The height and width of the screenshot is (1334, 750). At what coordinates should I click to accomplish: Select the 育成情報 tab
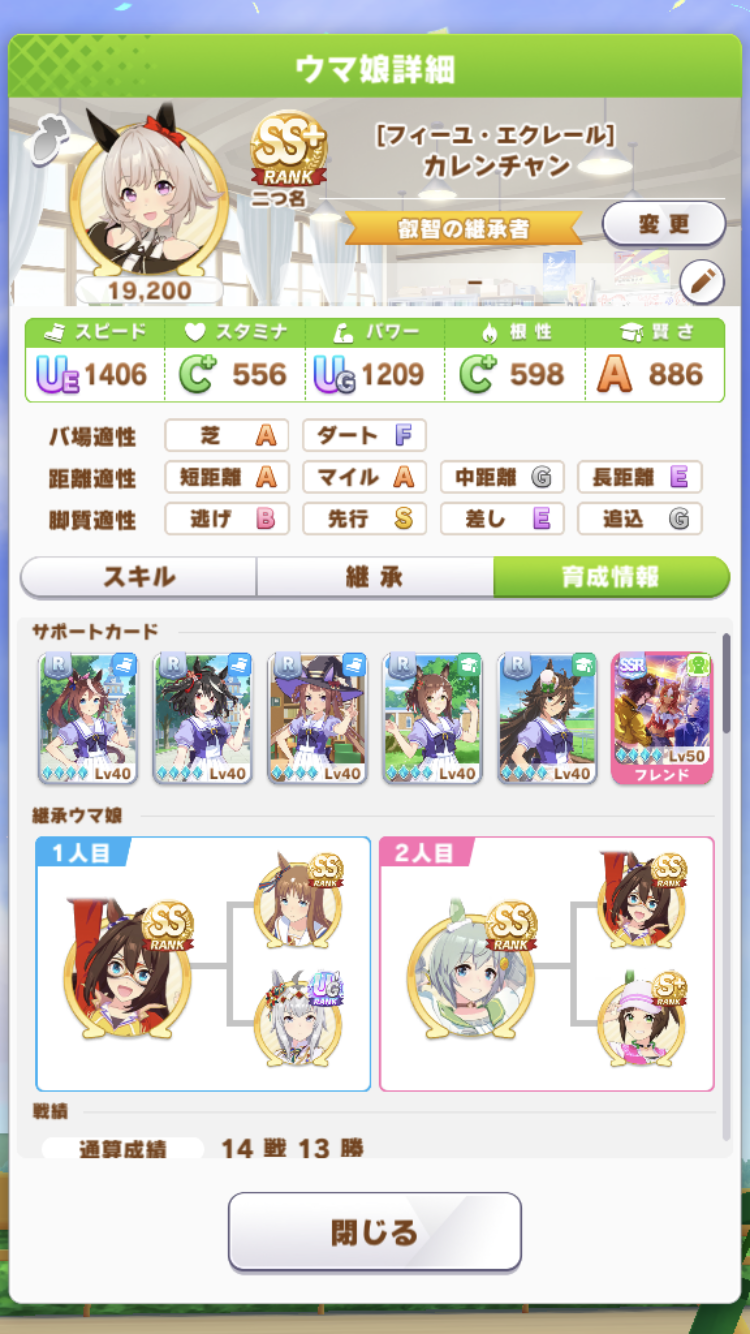point(610,577)
